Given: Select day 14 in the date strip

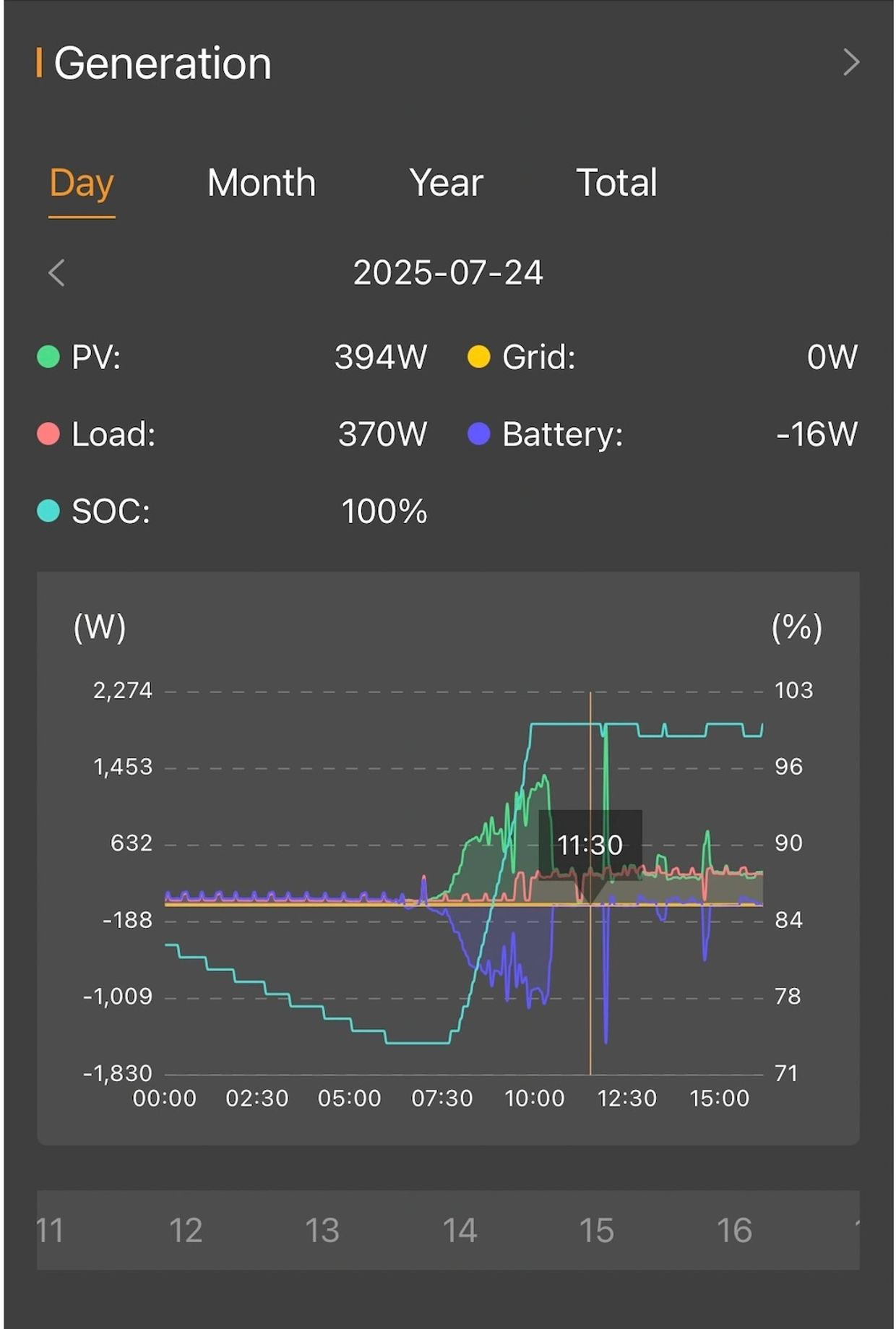Looking at the screenshot, I should pyautogui.click(x=460, y=1231).
